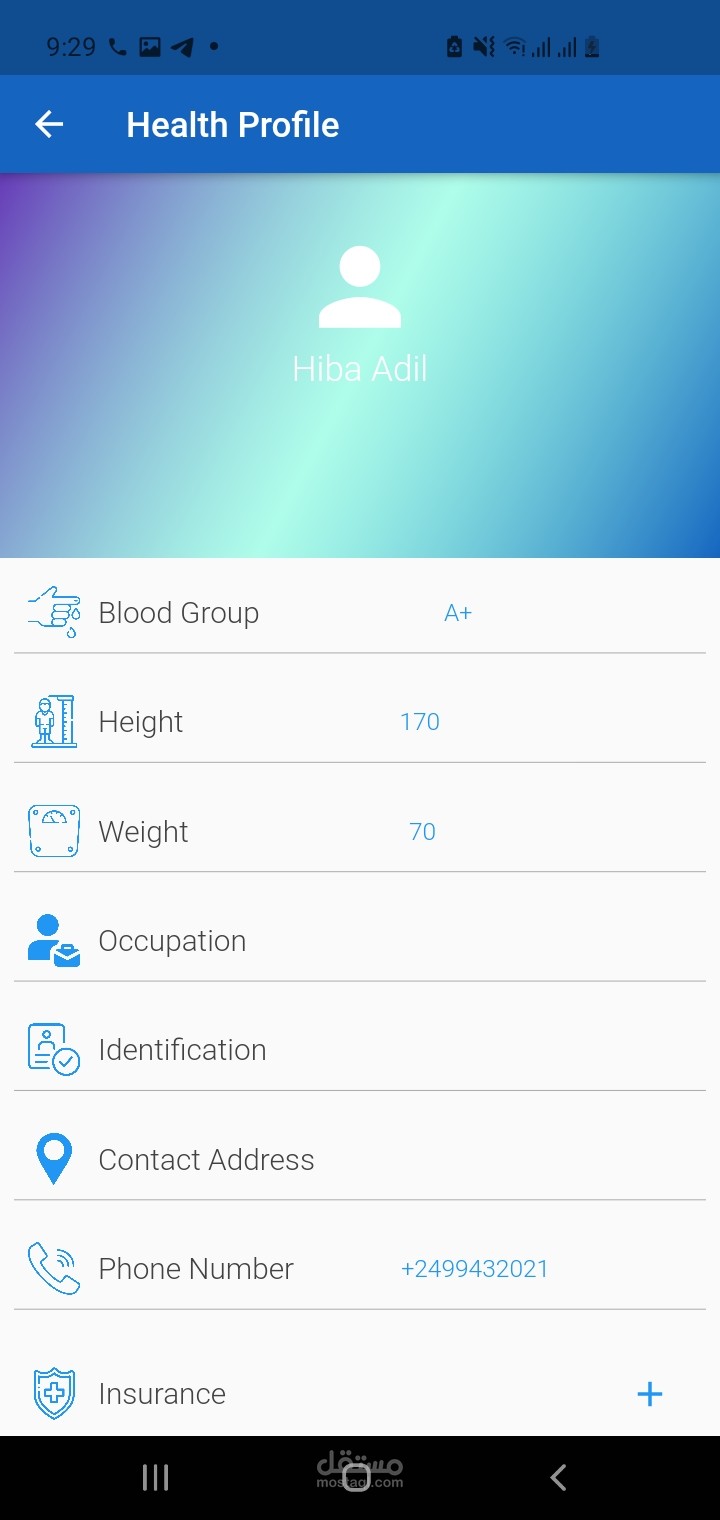Viewport: 720px width, 1520px height.
Task: Add insurance with the plus icon
Action: tap(649, 1394)
